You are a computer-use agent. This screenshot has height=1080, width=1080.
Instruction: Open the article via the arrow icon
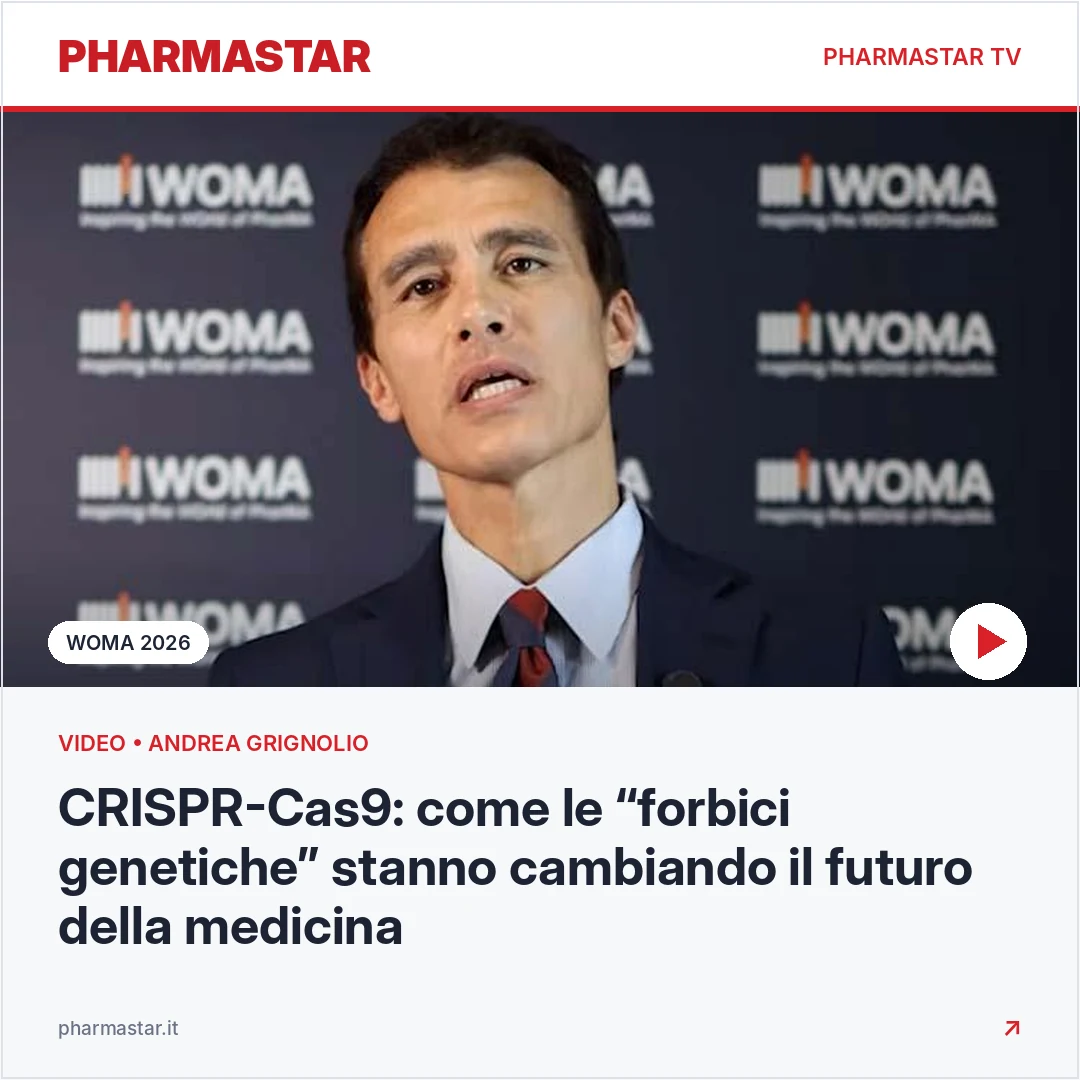(1012, 1028)
